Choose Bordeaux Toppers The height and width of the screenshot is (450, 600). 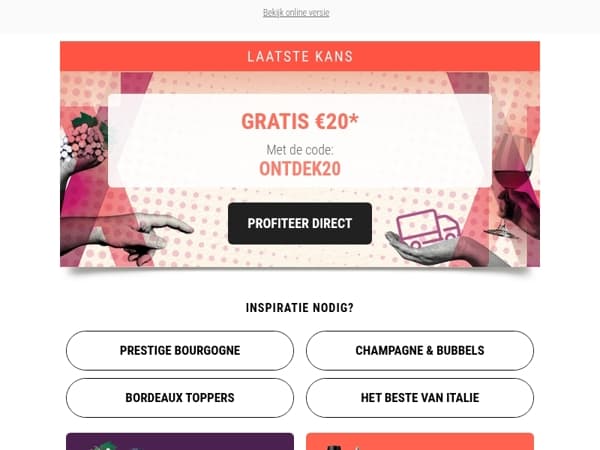pyautogui.click(x=180, y=398)
